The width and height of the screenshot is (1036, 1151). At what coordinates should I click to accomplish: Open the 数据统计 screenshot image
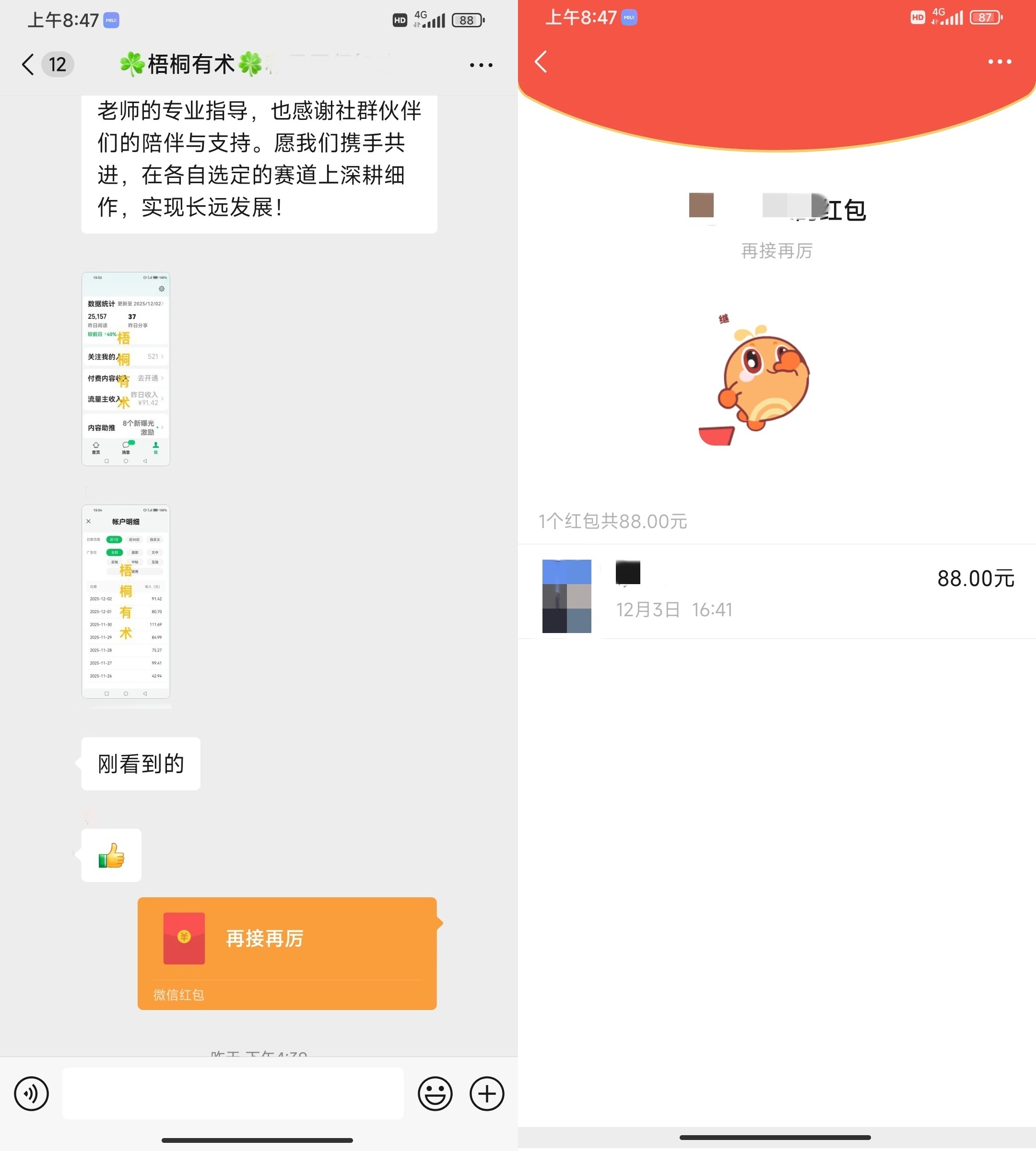coord(126,369)
